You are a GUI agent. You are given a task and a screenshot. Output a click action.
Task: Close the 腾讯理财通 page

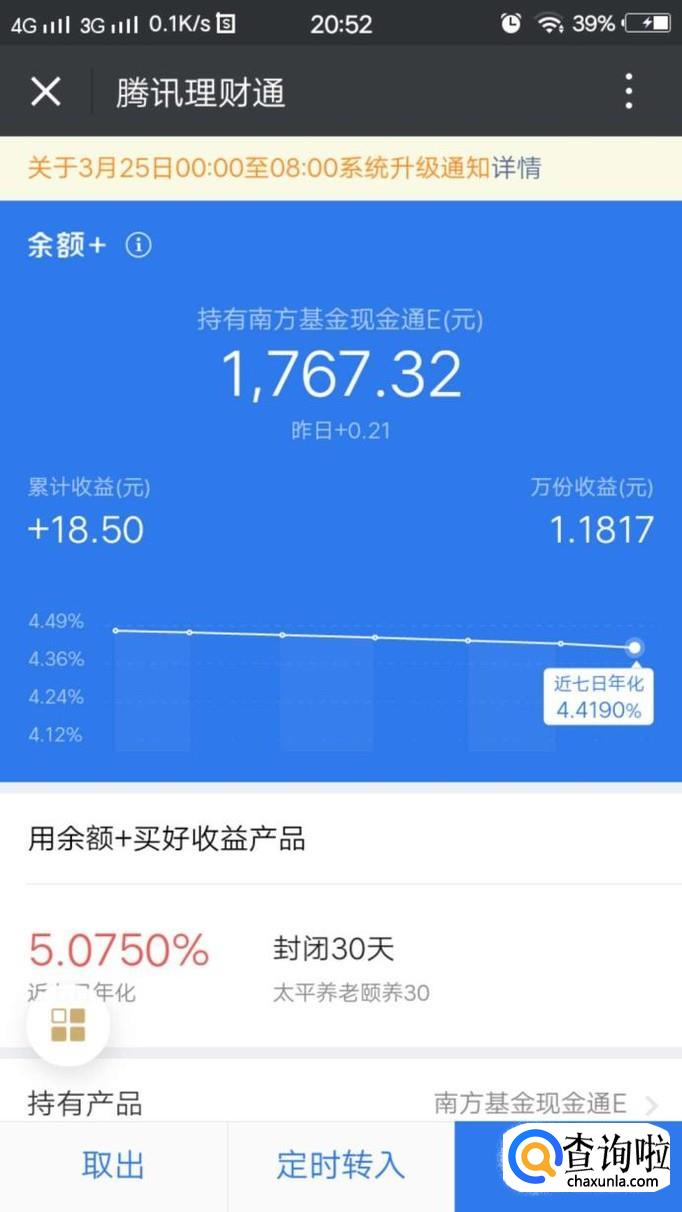[46, 92]
